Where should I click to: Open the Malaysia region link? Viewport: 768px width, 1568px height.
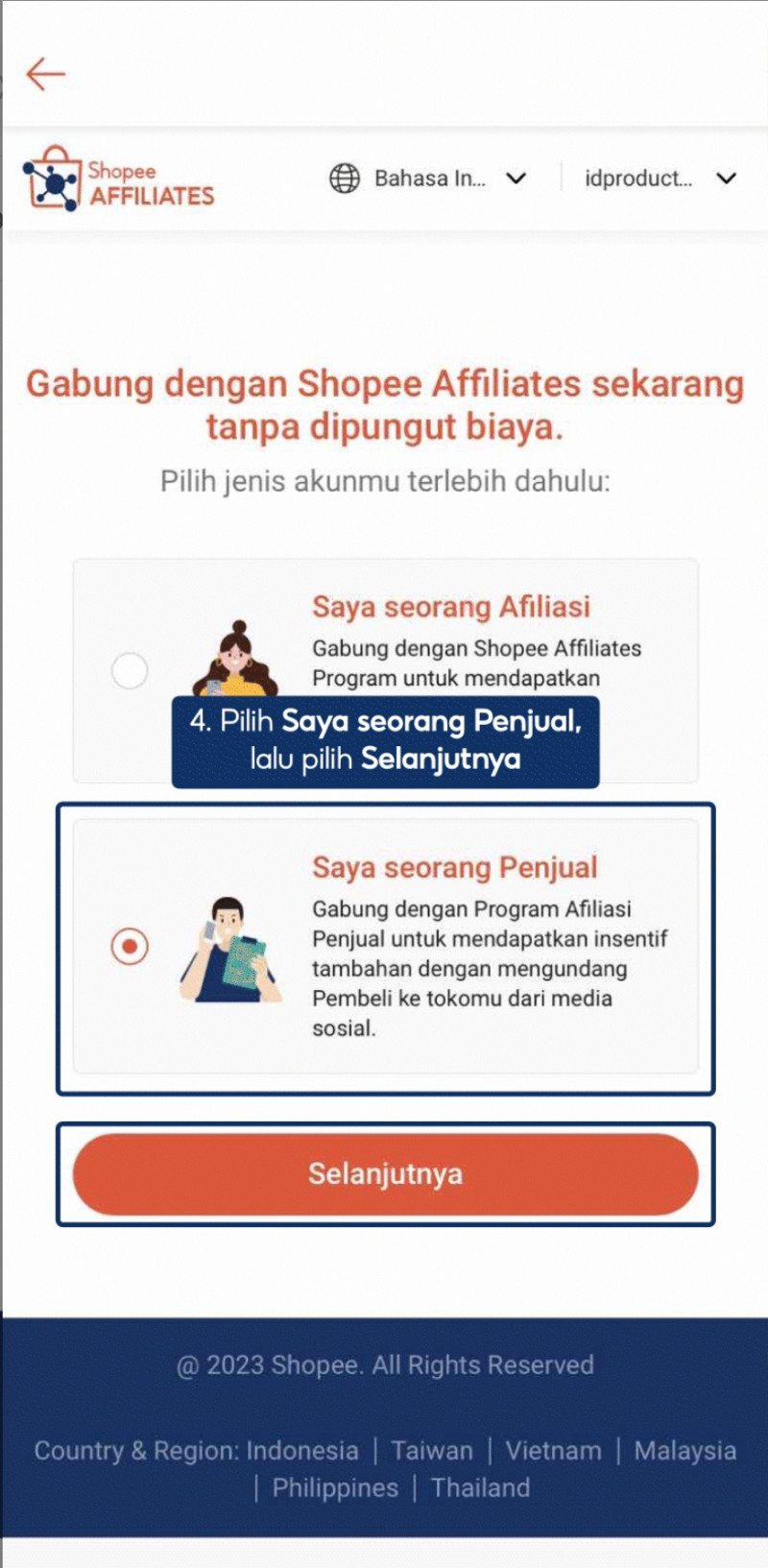[x=684, y=1450]
